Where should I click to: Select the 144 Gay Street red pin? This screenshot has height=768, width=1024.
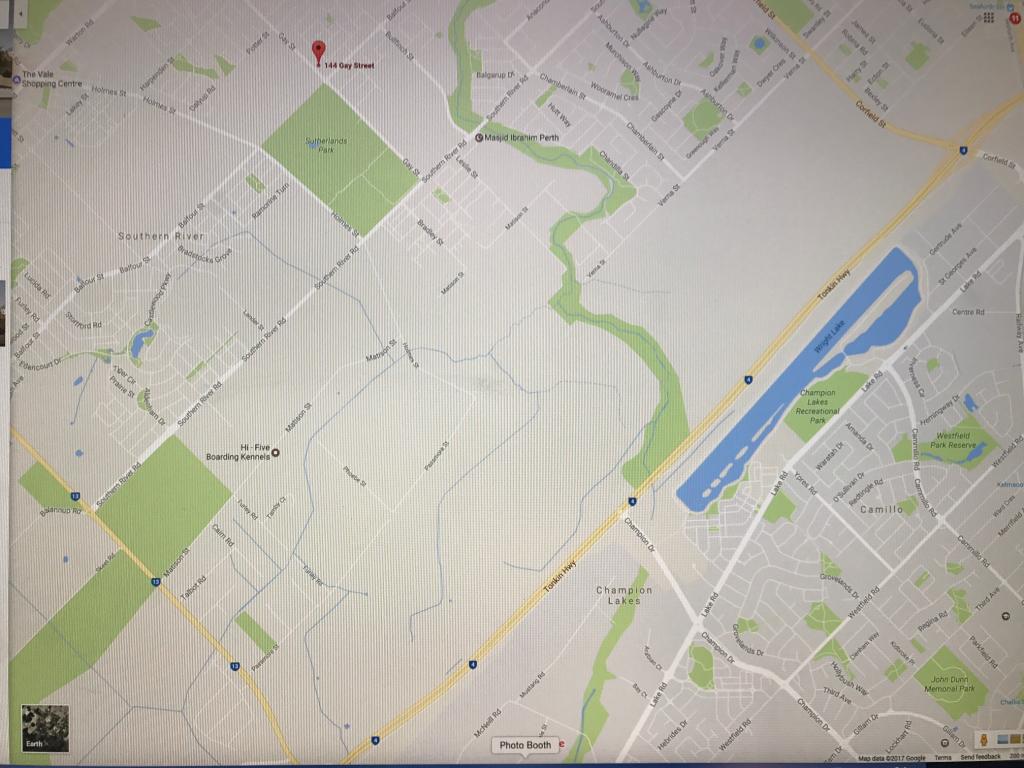318,51
